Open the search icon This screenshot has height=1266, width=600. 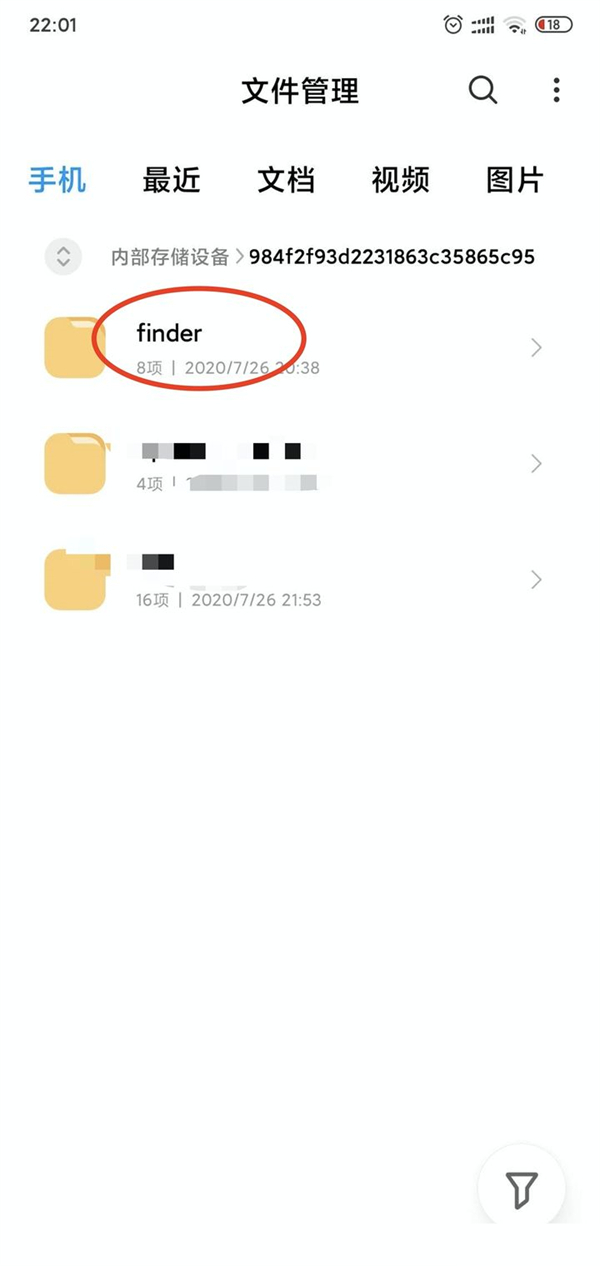point(483,91)
